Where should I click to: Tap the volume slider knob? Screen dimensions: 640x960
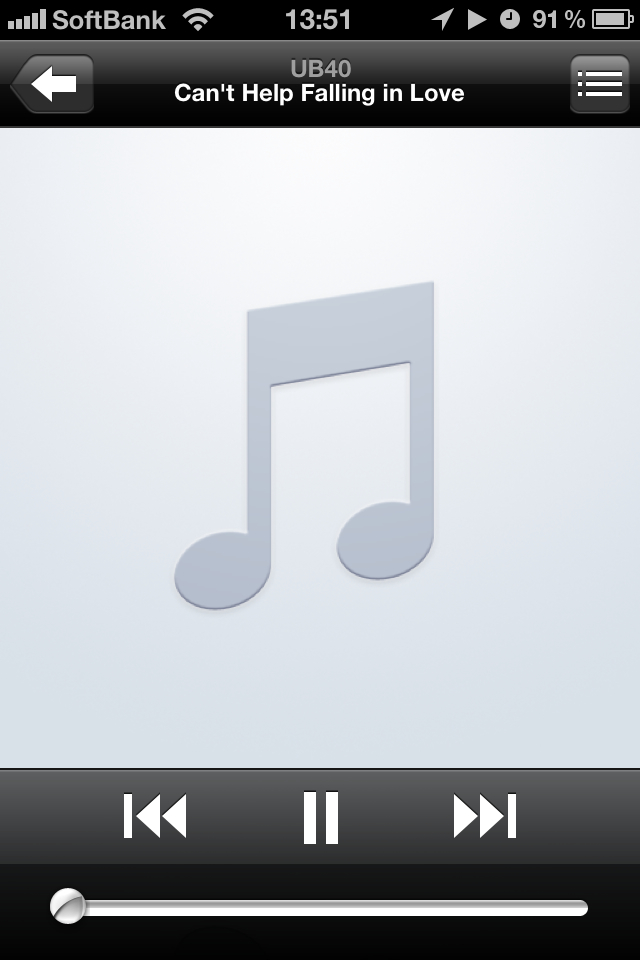click(x=68, y=906)
